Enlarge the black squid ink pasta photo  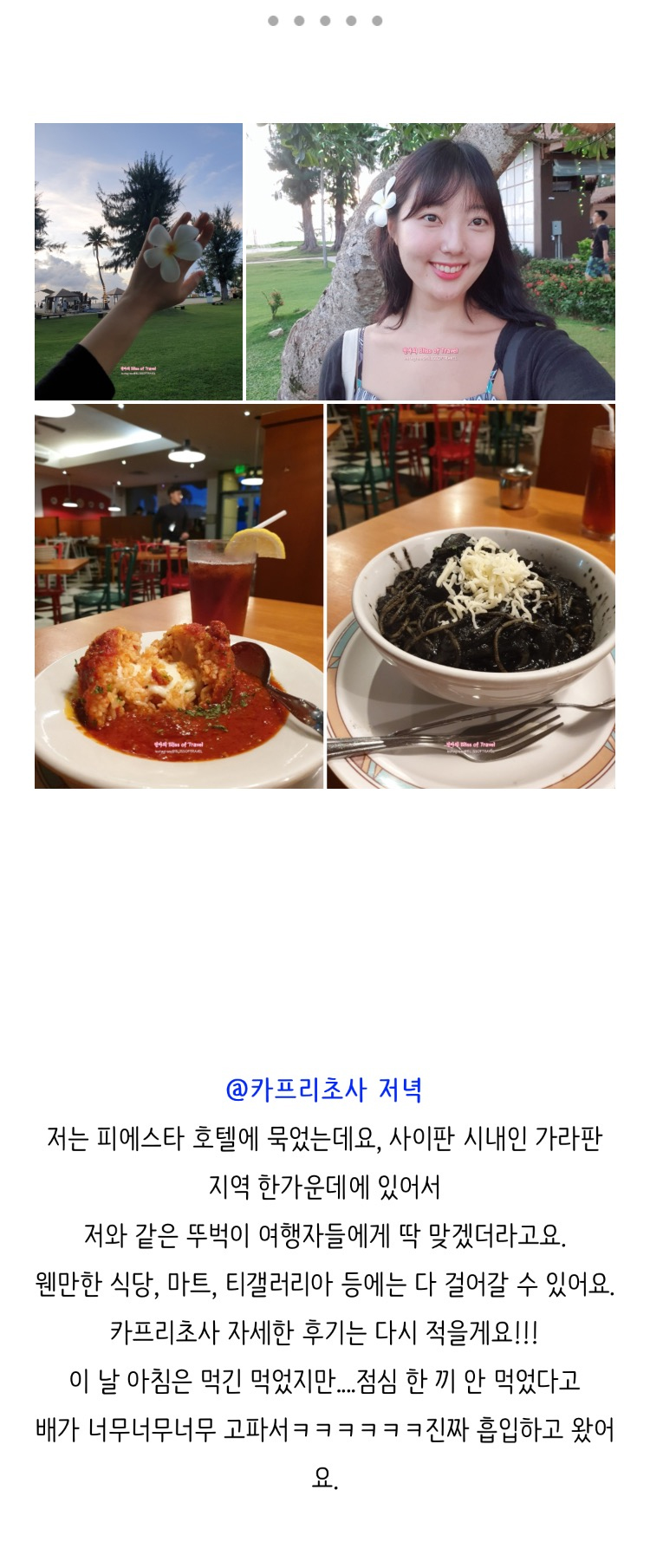point(471,596)
